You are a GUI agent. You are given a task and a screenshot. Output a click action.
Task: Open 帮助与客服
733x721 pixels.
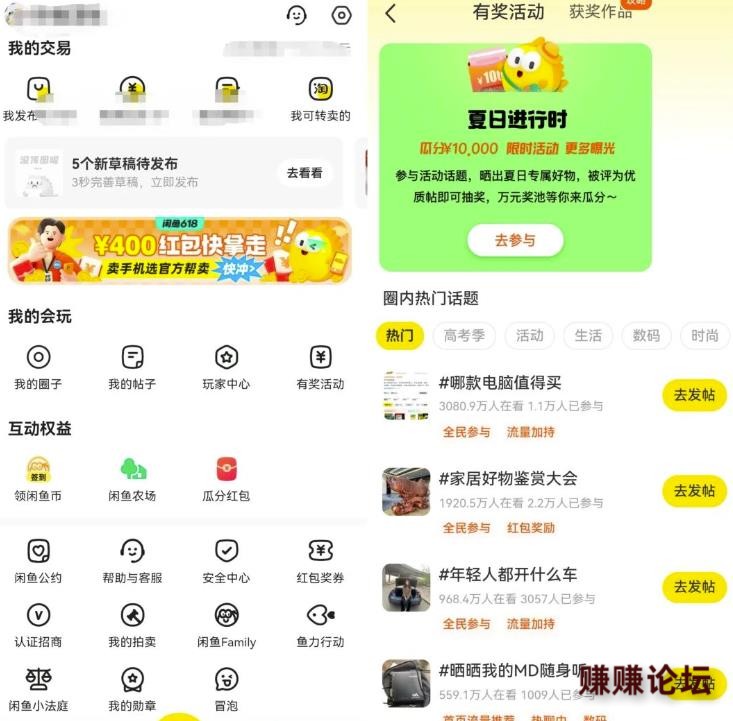pos(132,561)
